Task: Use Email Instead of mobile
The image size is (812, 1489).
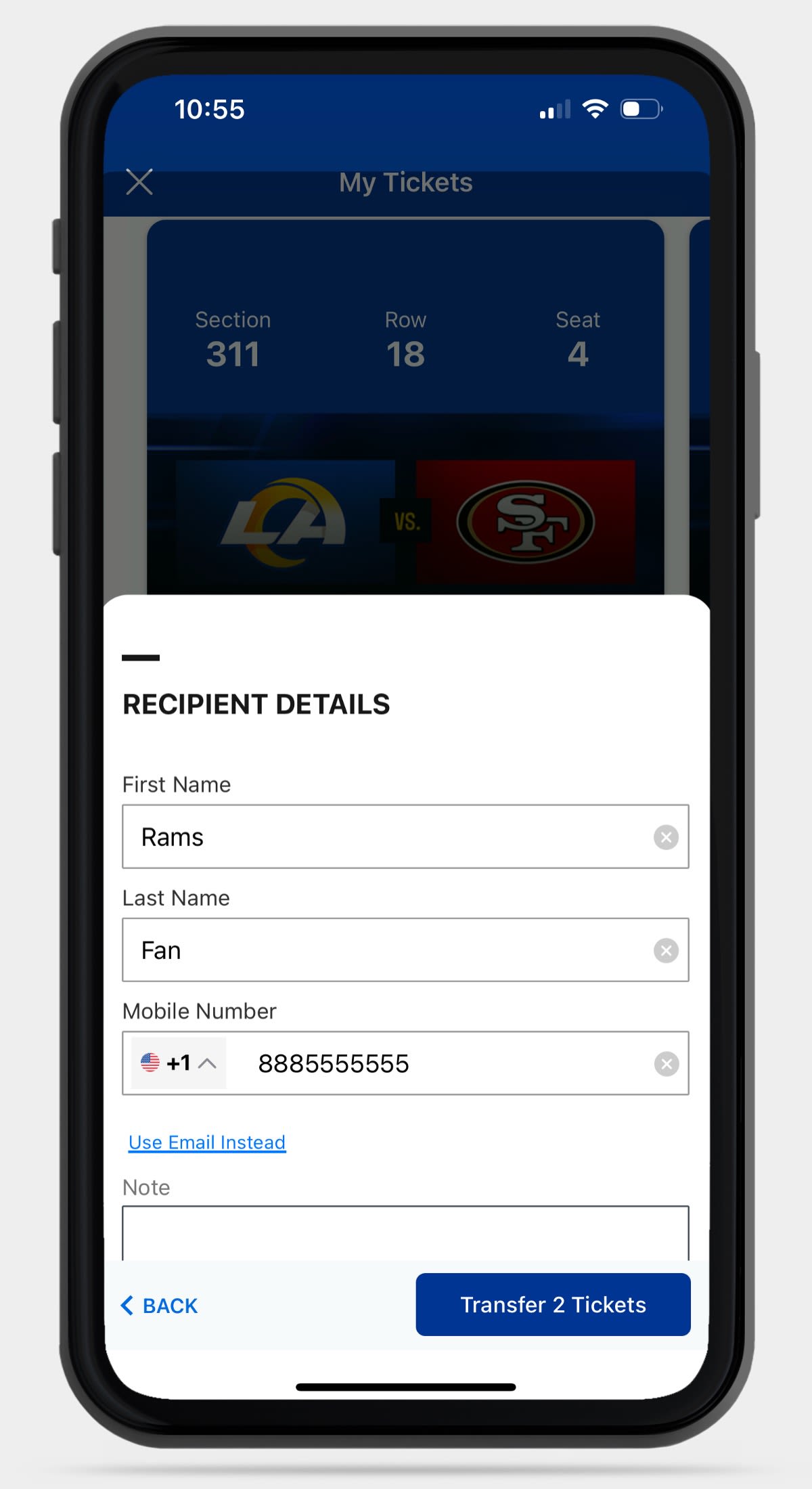Action: [x=207, y=1142]
